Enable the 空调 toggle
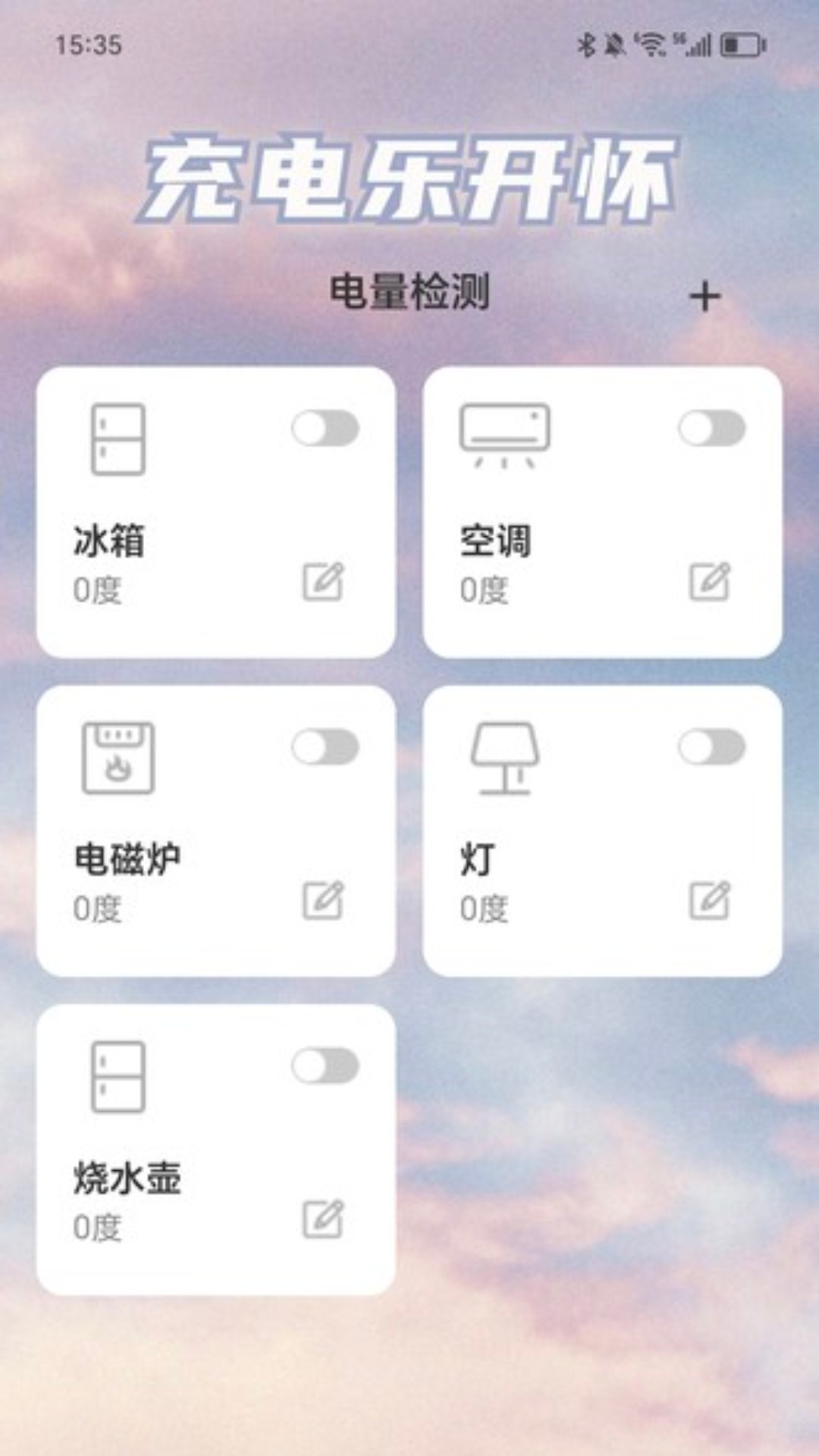This screenshot has height=1456, width=819. pos(711,428)
